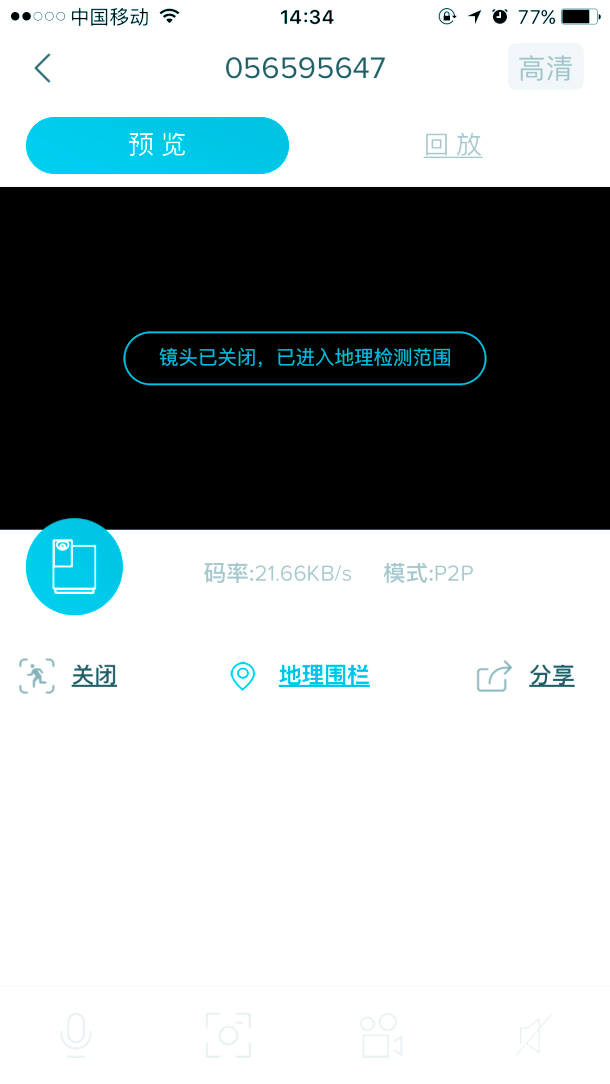Toggle the muted speaker icon
This screenshot has height=1084, width=610.
point(533,1035)
